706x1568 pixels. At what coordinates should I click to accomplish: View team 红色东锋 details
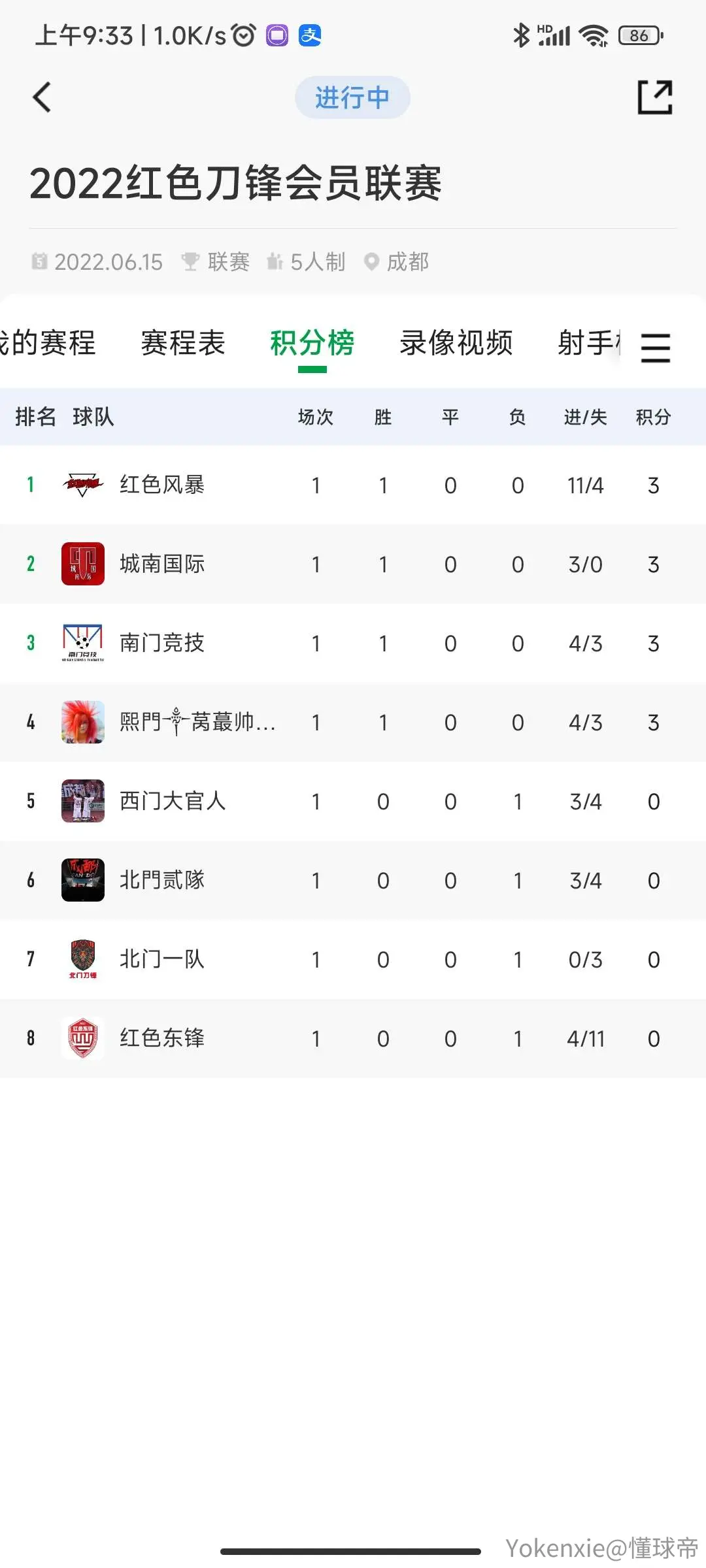tap(353, 1038)
